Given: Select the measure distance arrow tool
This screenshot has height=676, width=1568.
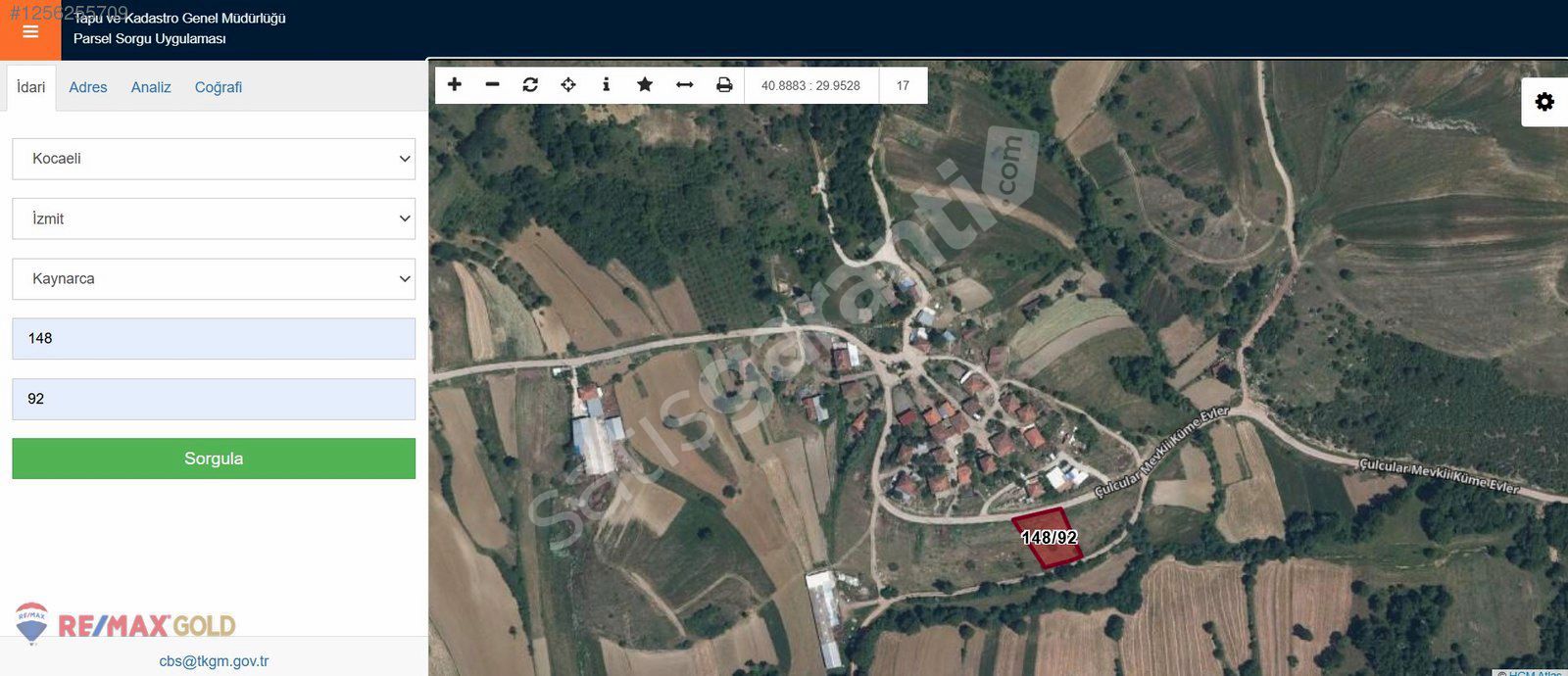Looking at the screenshot, I should (x=685, y=85).
